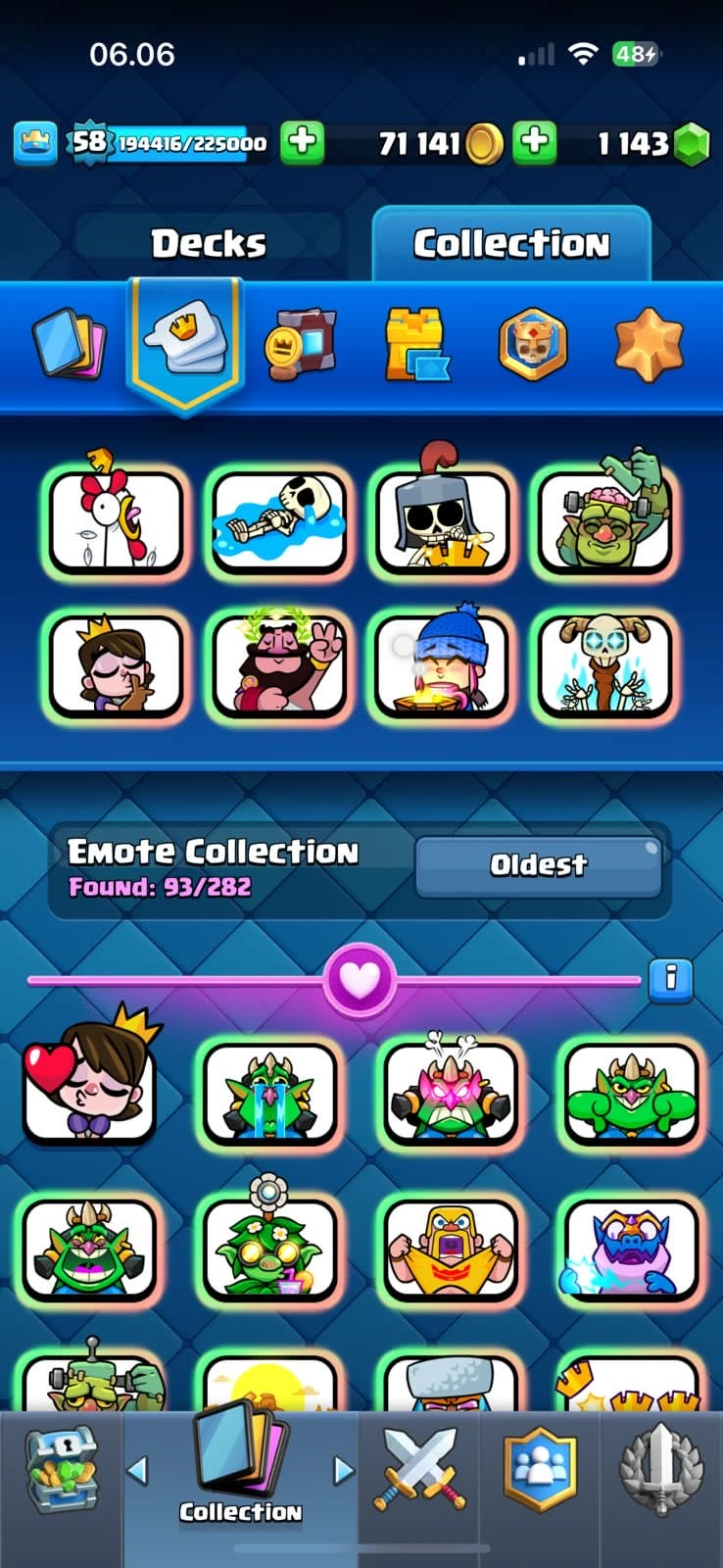Select the crying skeleton emote in the deck

point(279,520)
